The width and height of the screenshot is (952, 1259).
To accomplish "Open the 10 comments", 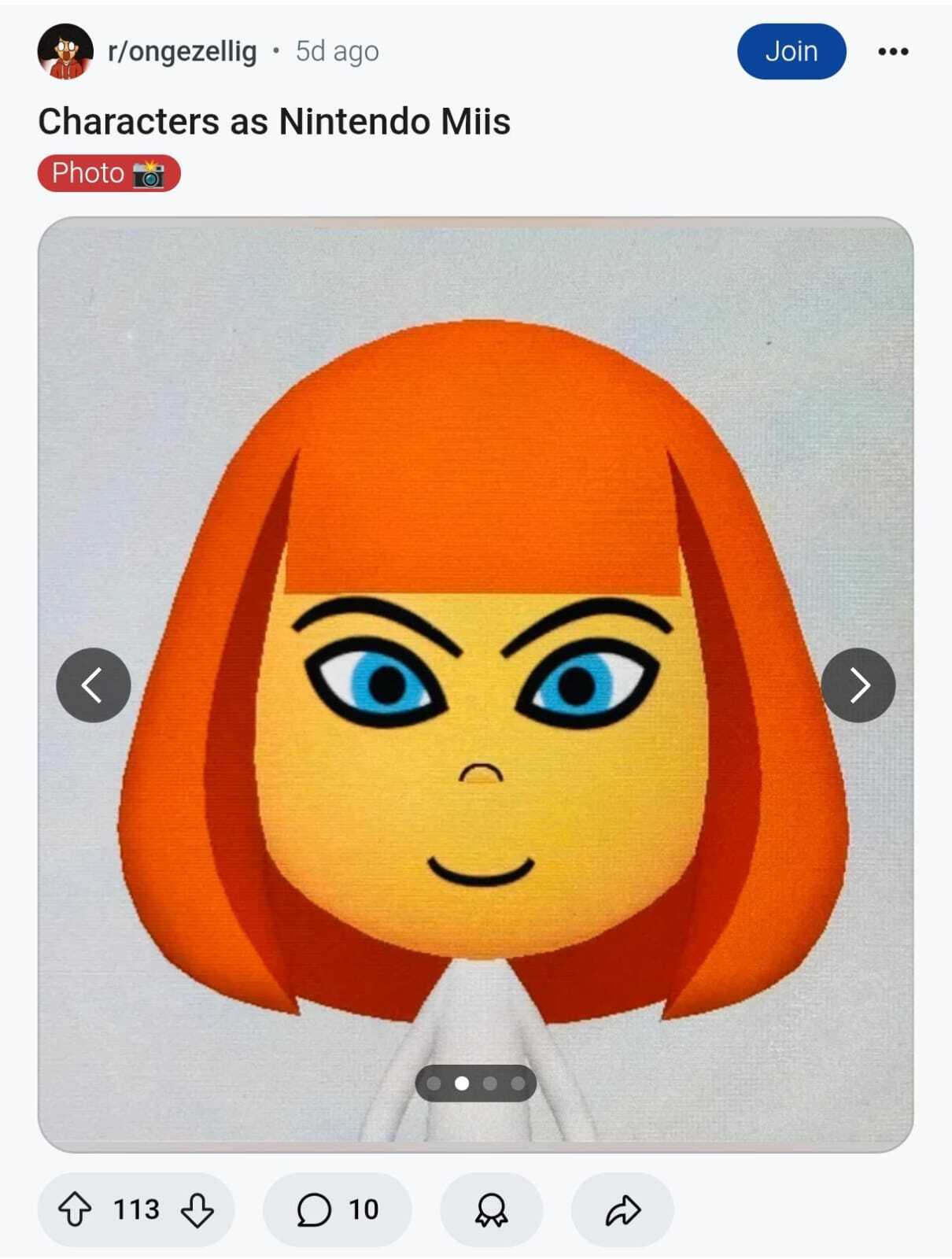I will (x=337, y=1209).
